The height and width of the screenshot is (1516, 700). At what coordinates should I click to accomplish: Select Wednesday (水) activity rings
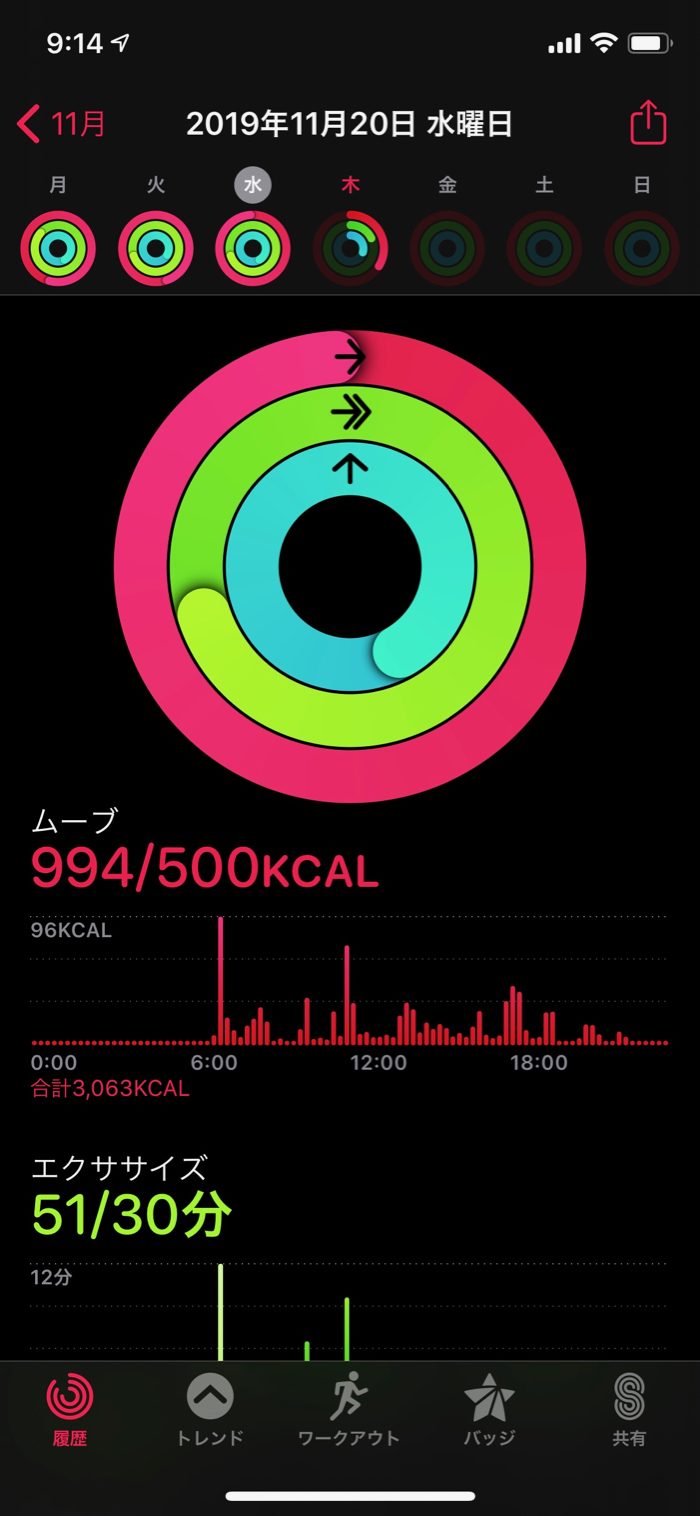(x=253, y=248)
